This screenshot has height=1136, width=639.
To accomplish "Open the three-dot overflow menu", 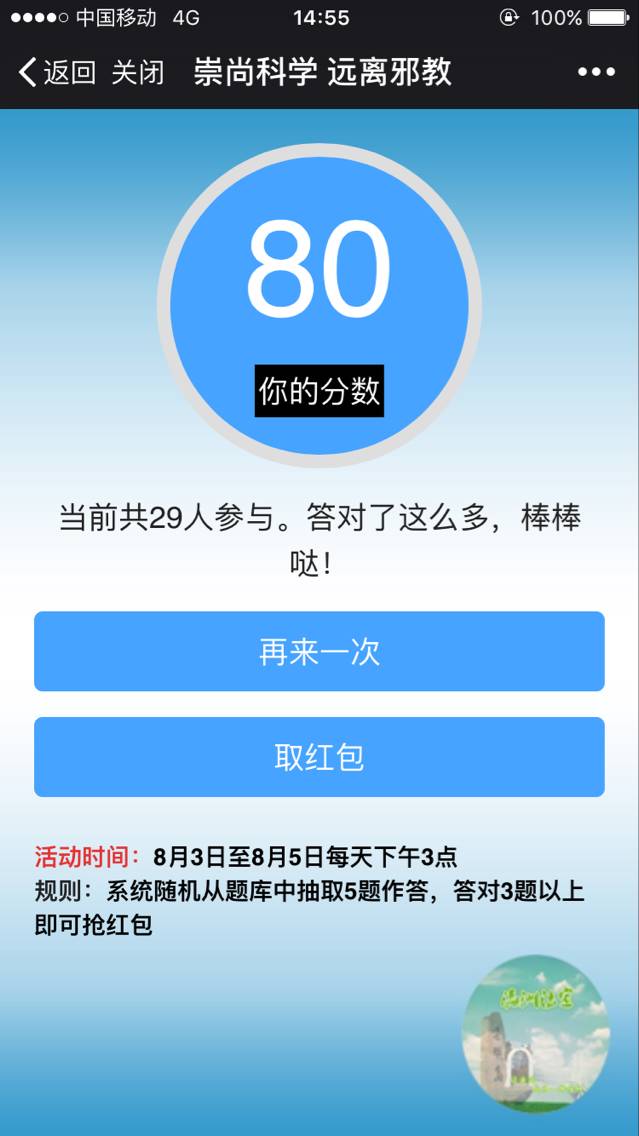I will [x=596, y=72].
